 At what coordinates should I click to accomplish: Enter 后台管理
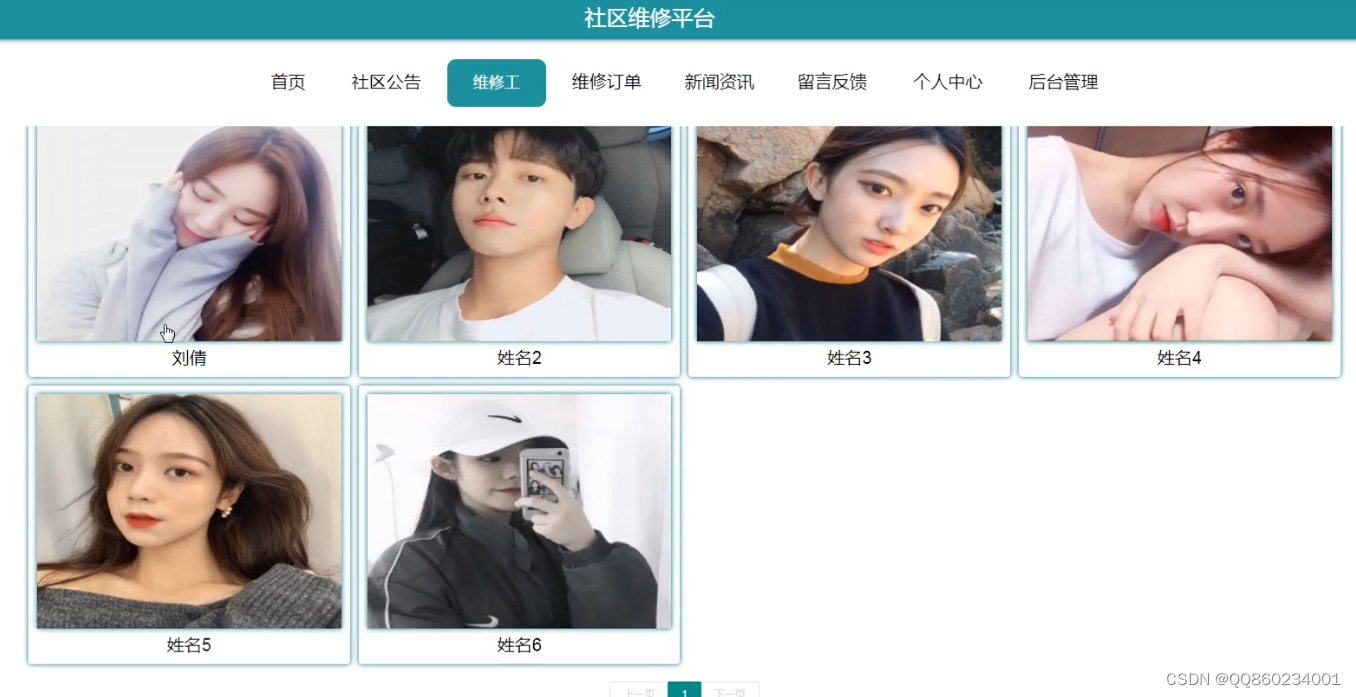1063,83
